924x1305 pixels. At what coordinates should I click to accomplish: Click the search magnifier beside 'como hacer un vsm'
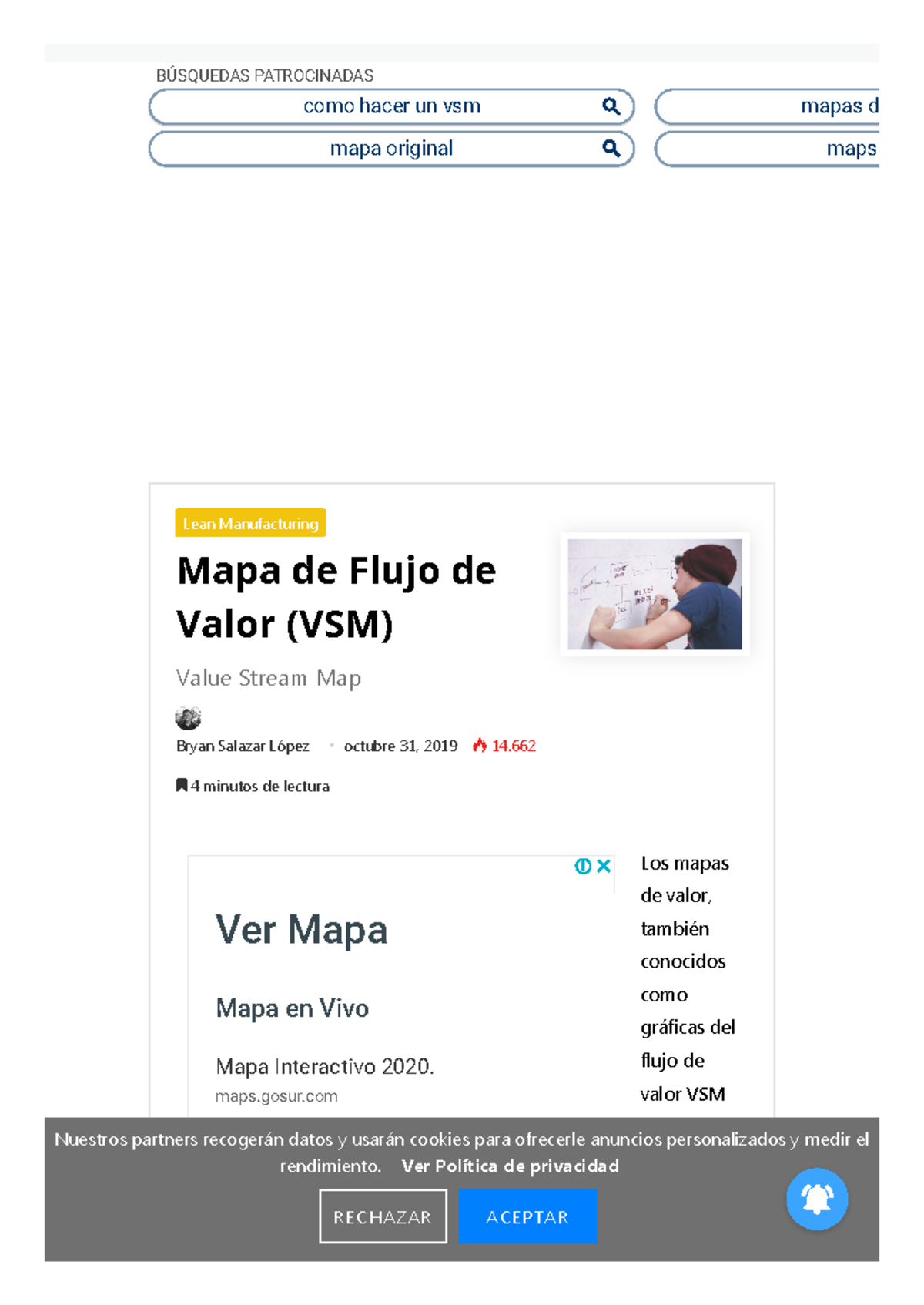click(x=611, y=106)
